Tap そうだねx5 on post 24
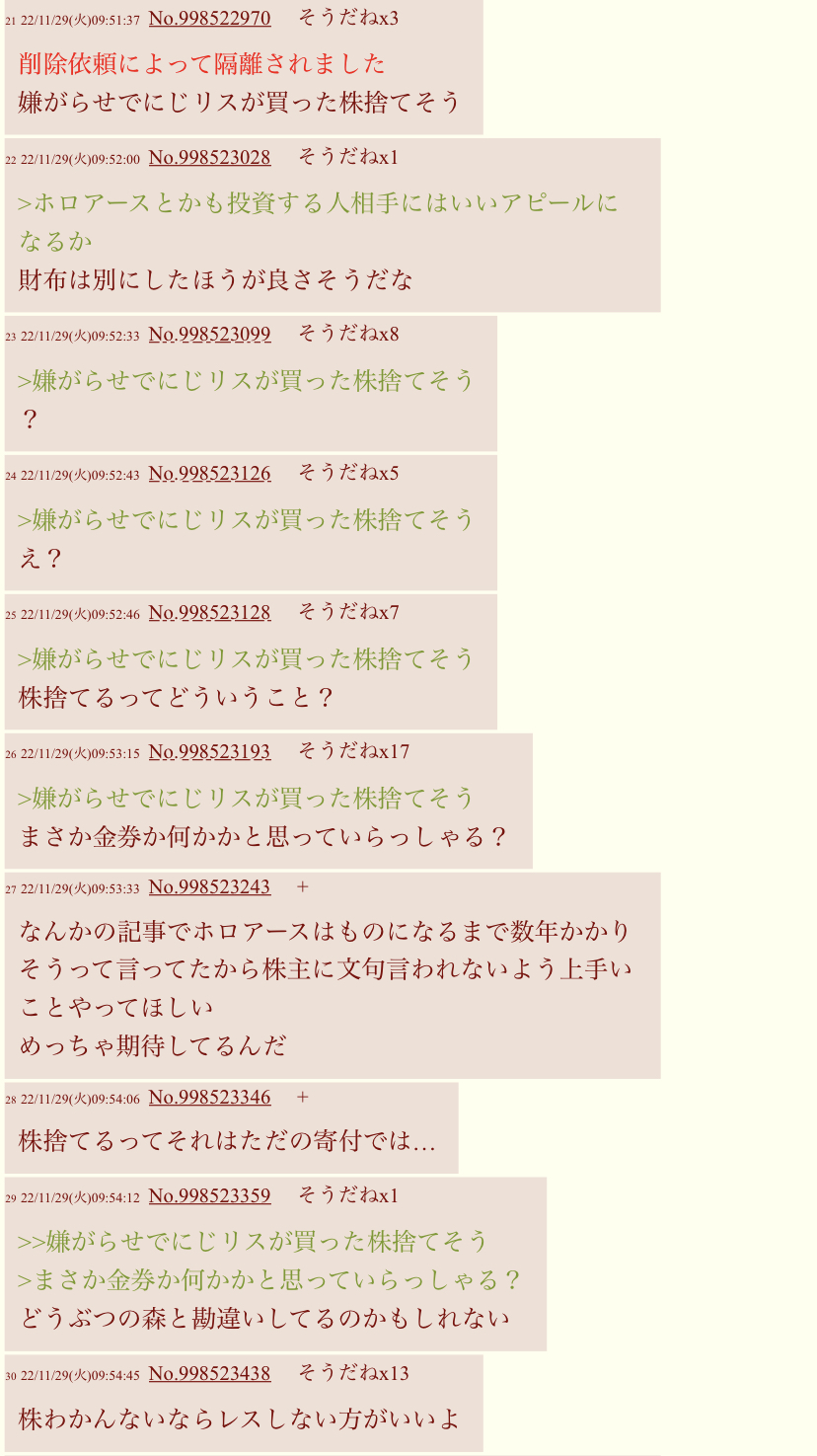817x1456 pixels. [x=347, y=473]
